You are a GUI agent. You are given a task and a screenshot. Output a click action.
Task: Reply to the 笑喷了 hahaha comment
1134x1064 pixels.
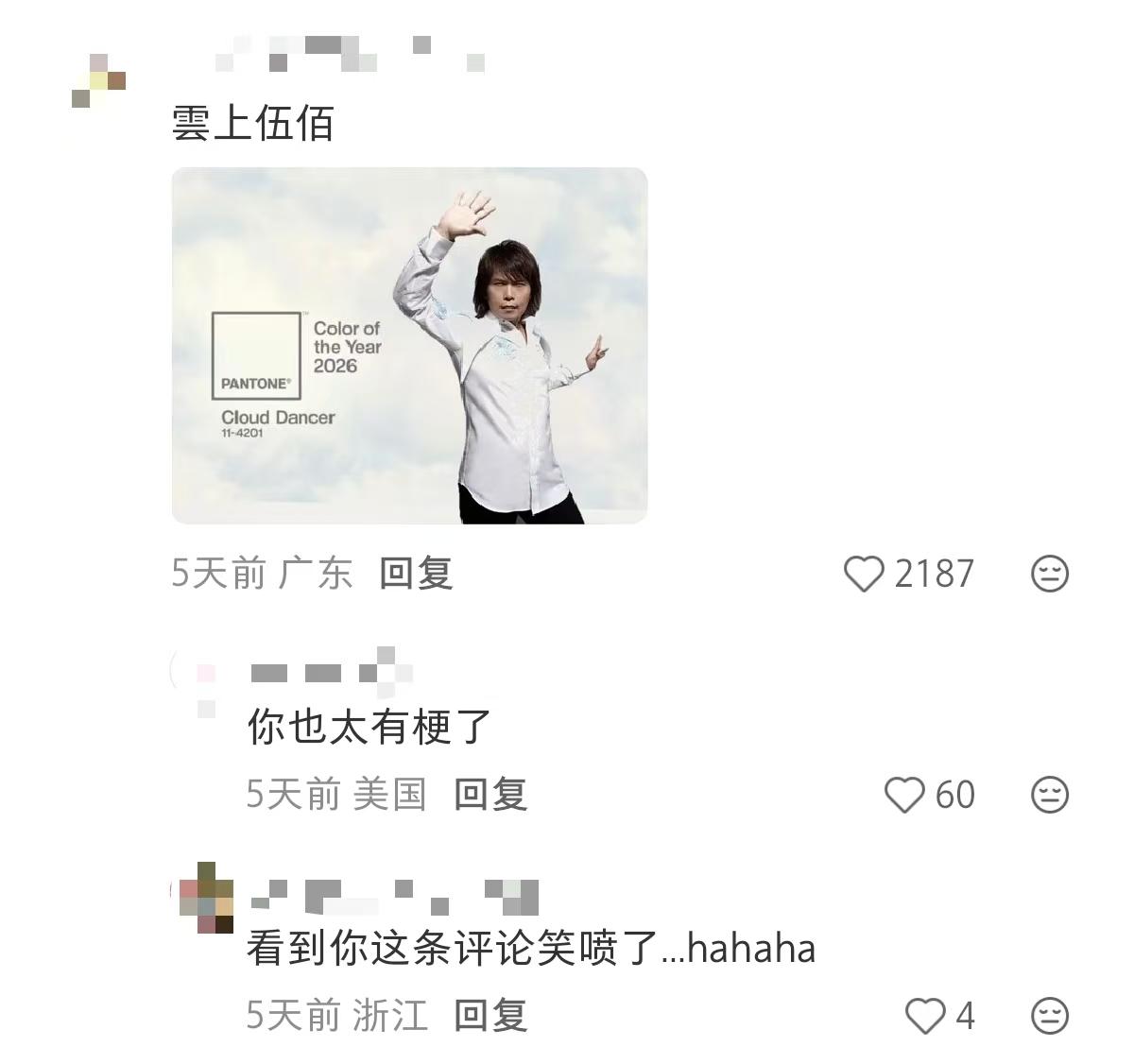(x=490, y=1016)
